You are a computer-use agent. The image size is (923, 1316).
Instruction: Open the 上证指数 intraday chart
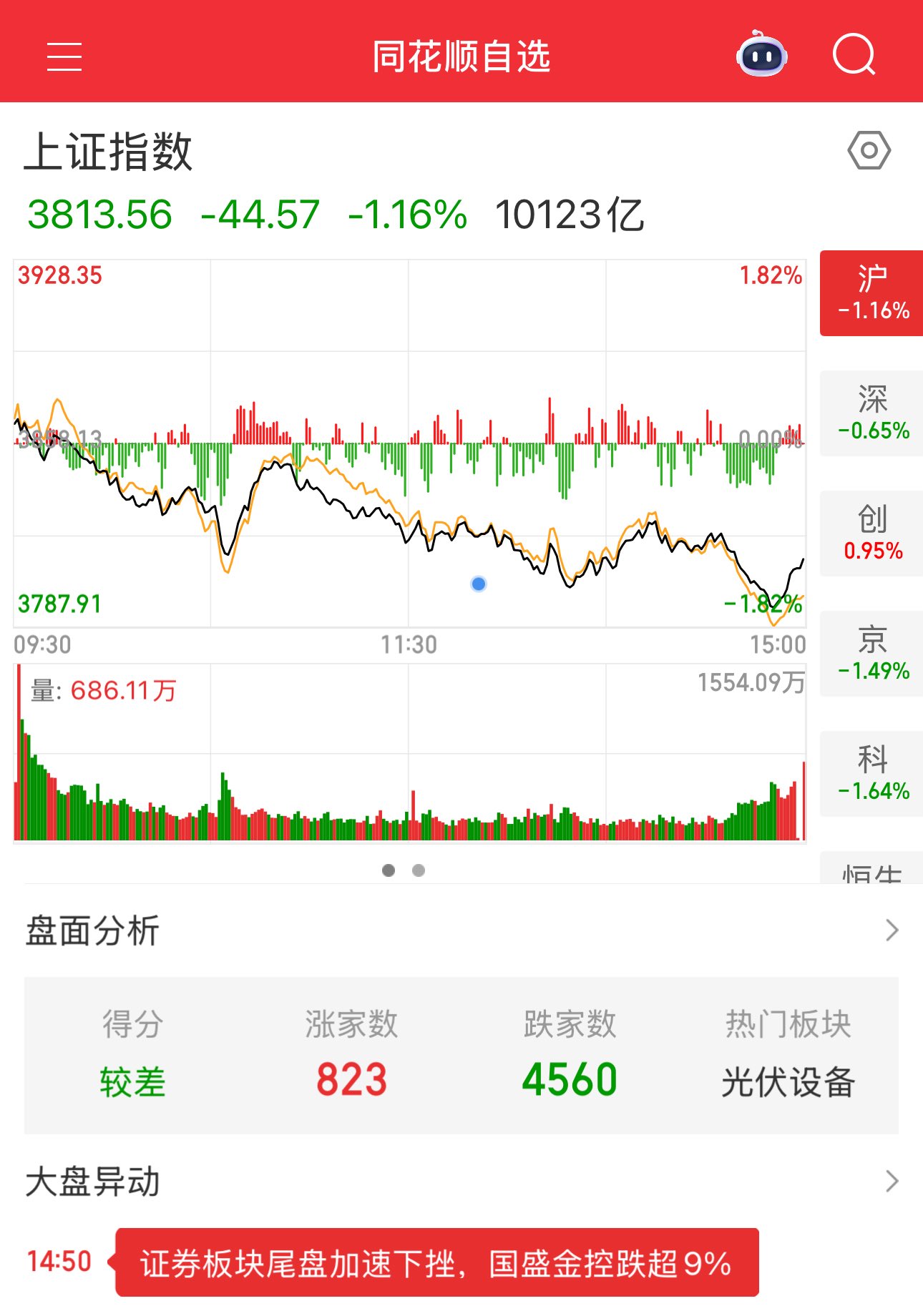pyautogui.click(x=409, y=443)
